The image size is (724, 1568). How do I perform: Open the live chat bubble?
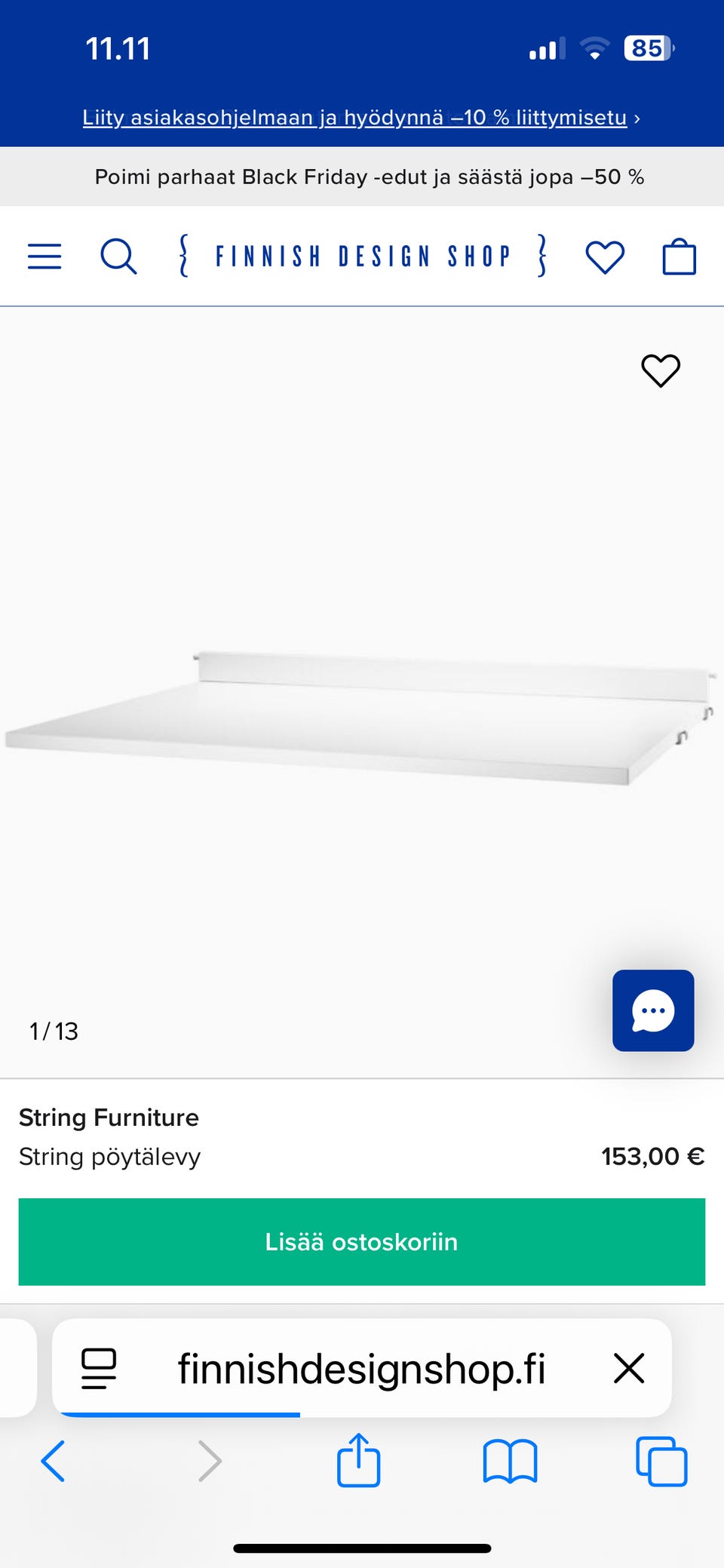tap(653, 1010)
